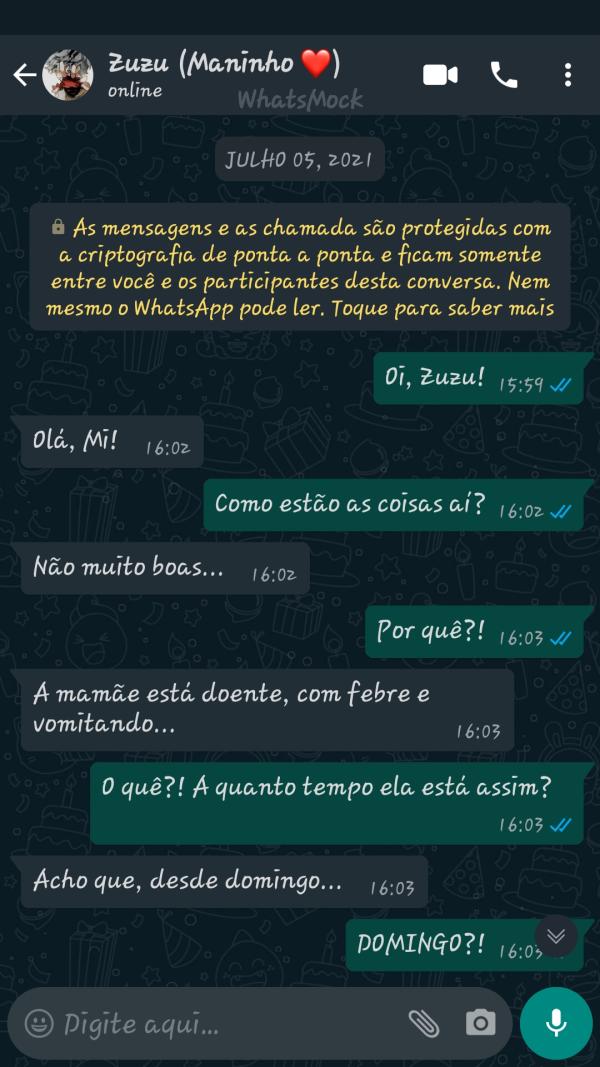Viewport: 600px width, 1067px height.
Task: Tap the encryption notice to learn more
Action: click(300, 268)
